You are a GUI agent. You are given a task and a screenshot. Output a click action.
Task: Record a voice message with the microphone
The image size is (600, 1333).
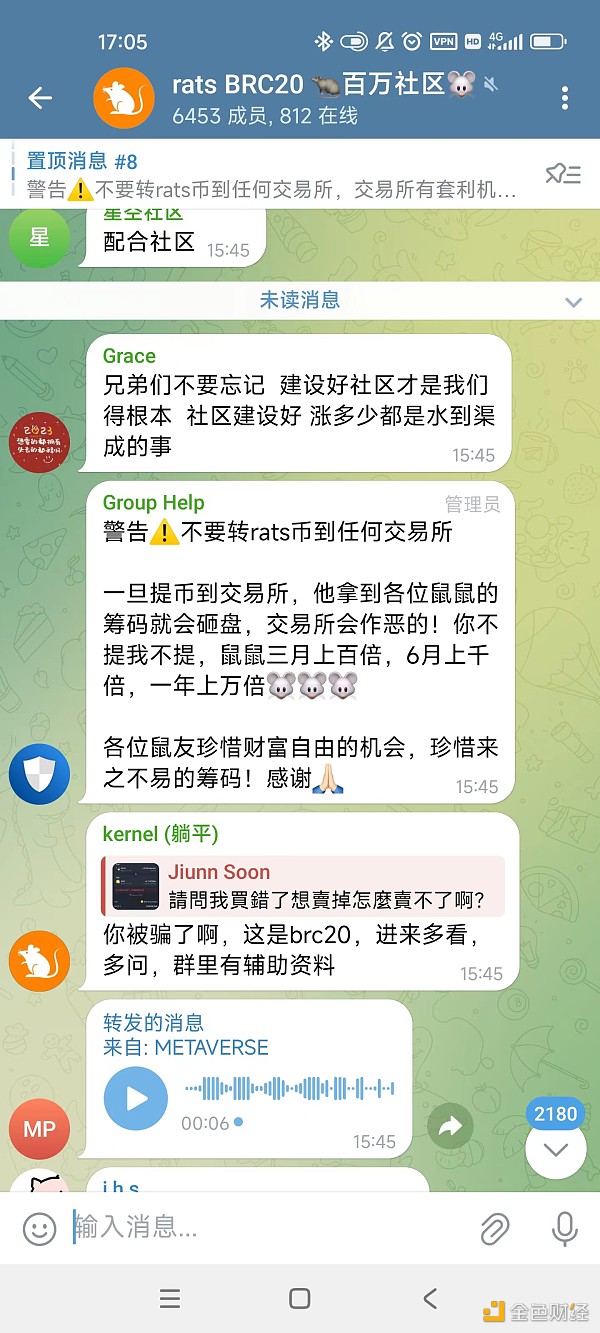(564, 1228)
